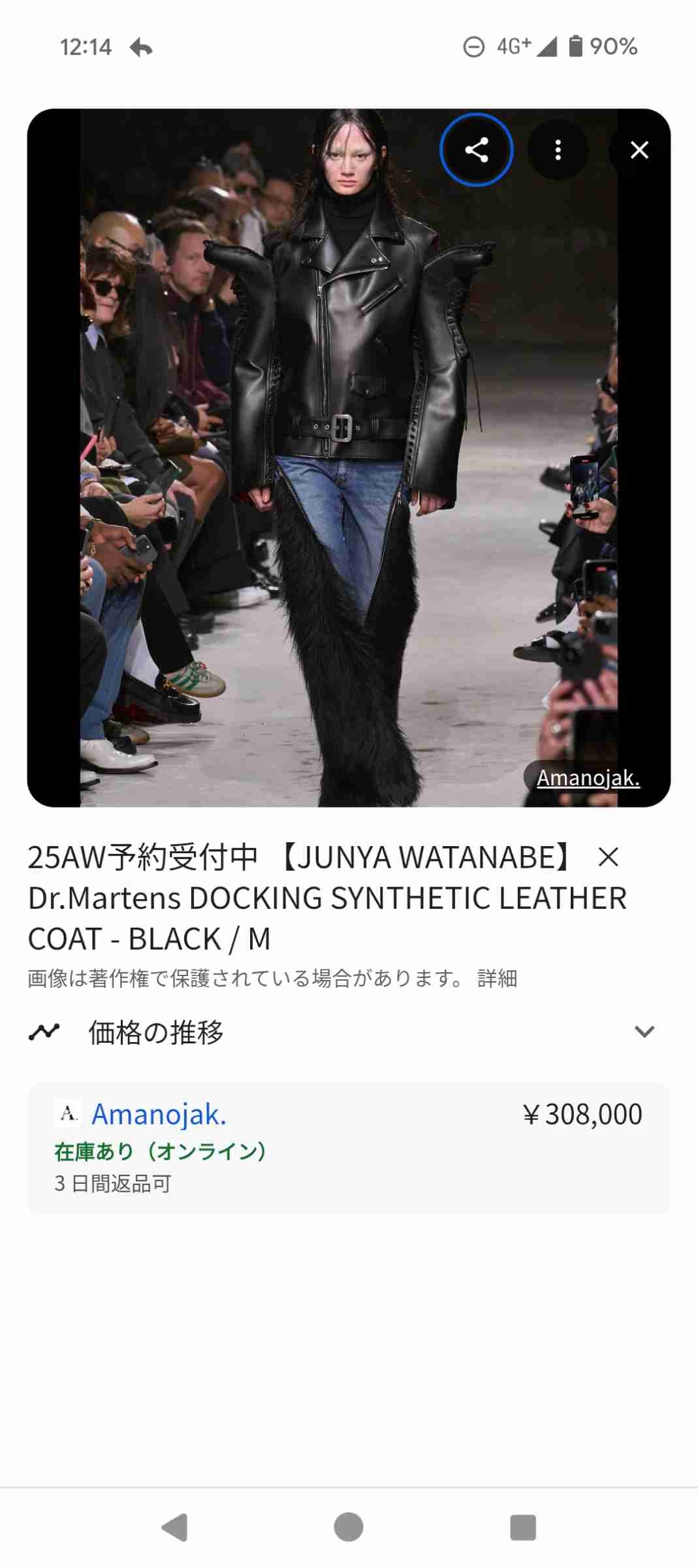The width and height of the screenshot is (698, 1568).
Task: Expand the 価格の推移 price history section
Action: [644, 1032]
